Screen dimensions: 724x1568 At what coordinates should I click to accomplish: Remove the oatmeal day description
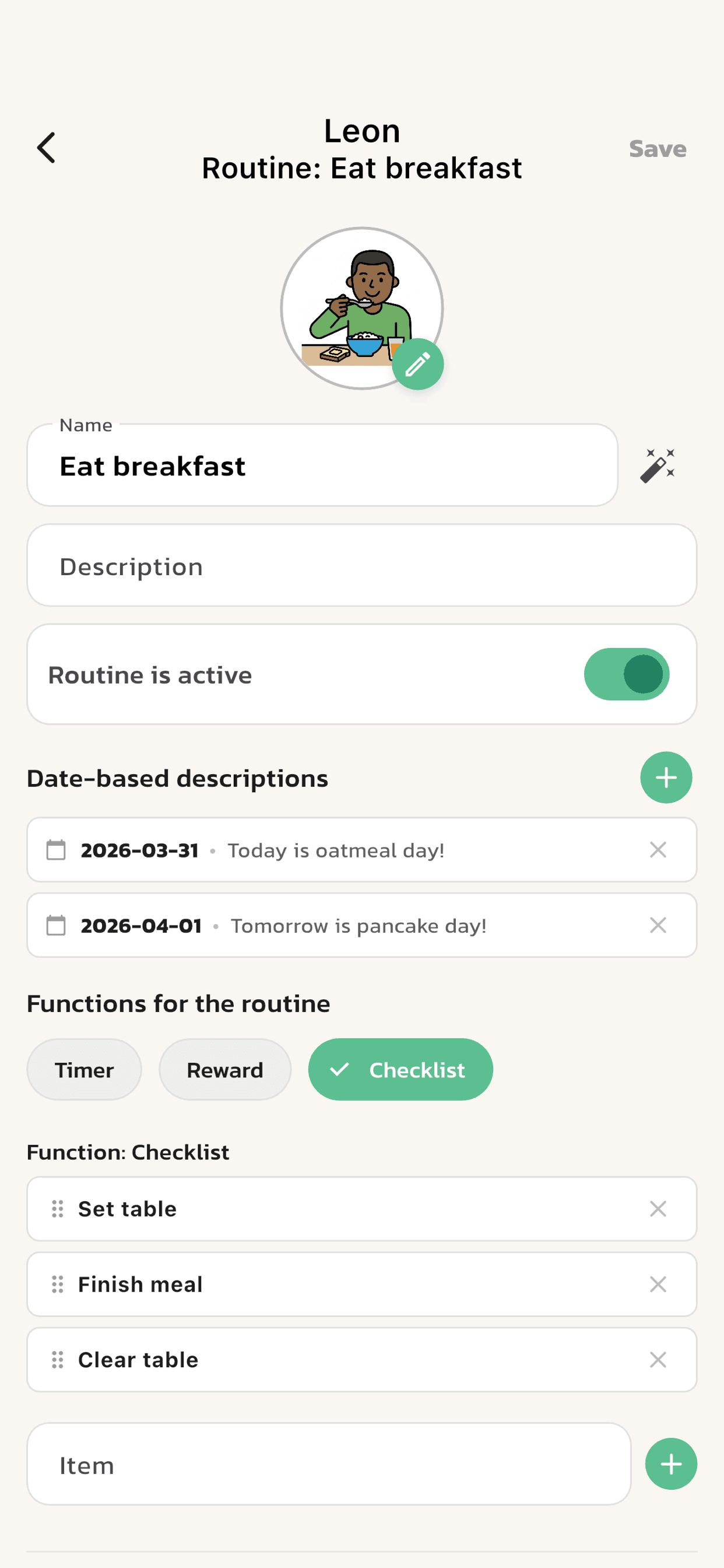(658, 850)
